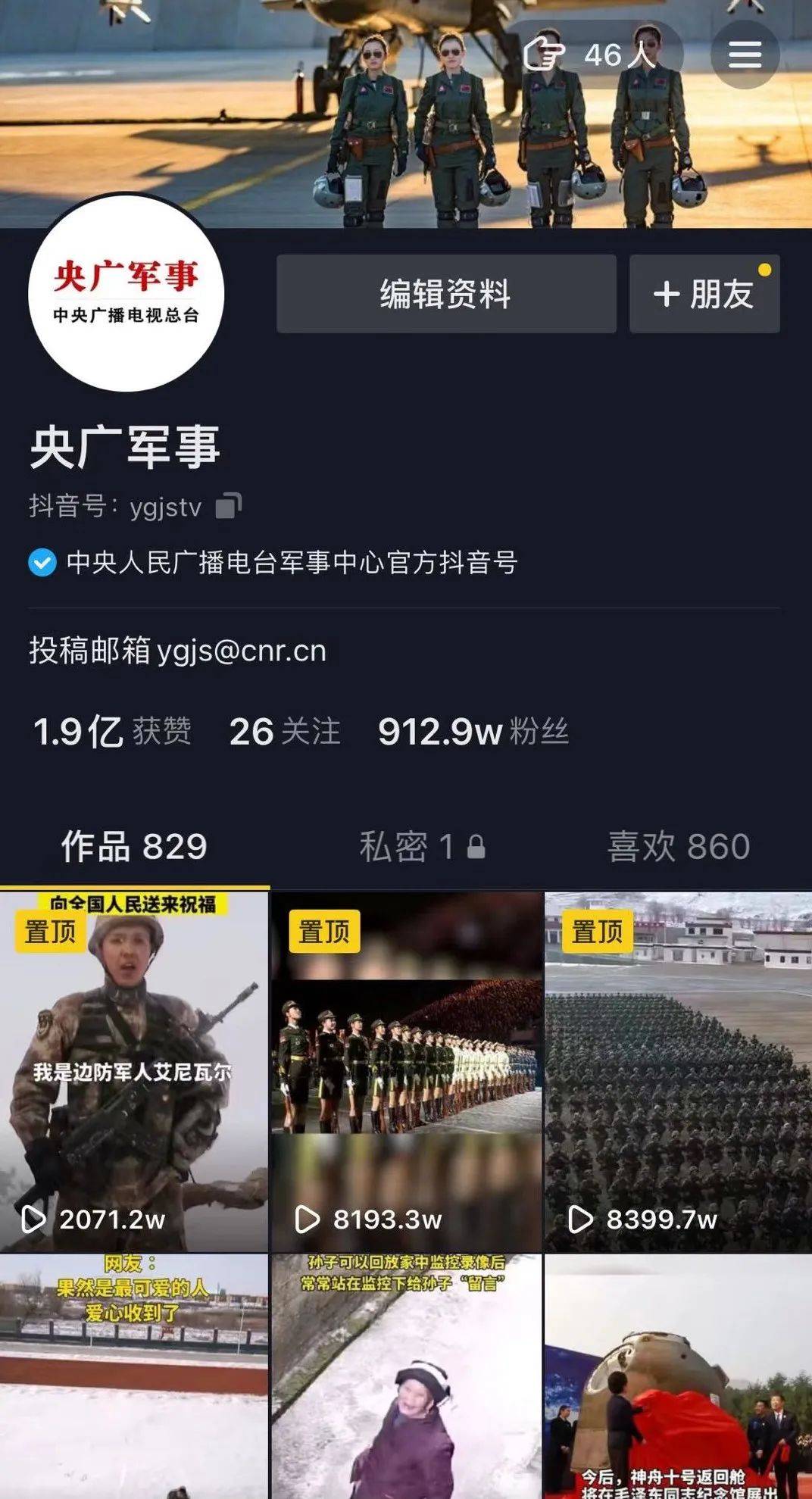Switch to the 喜欢 860 tab
The height and width of the screenshot is (1499, 812).
(x=678, y=846)
